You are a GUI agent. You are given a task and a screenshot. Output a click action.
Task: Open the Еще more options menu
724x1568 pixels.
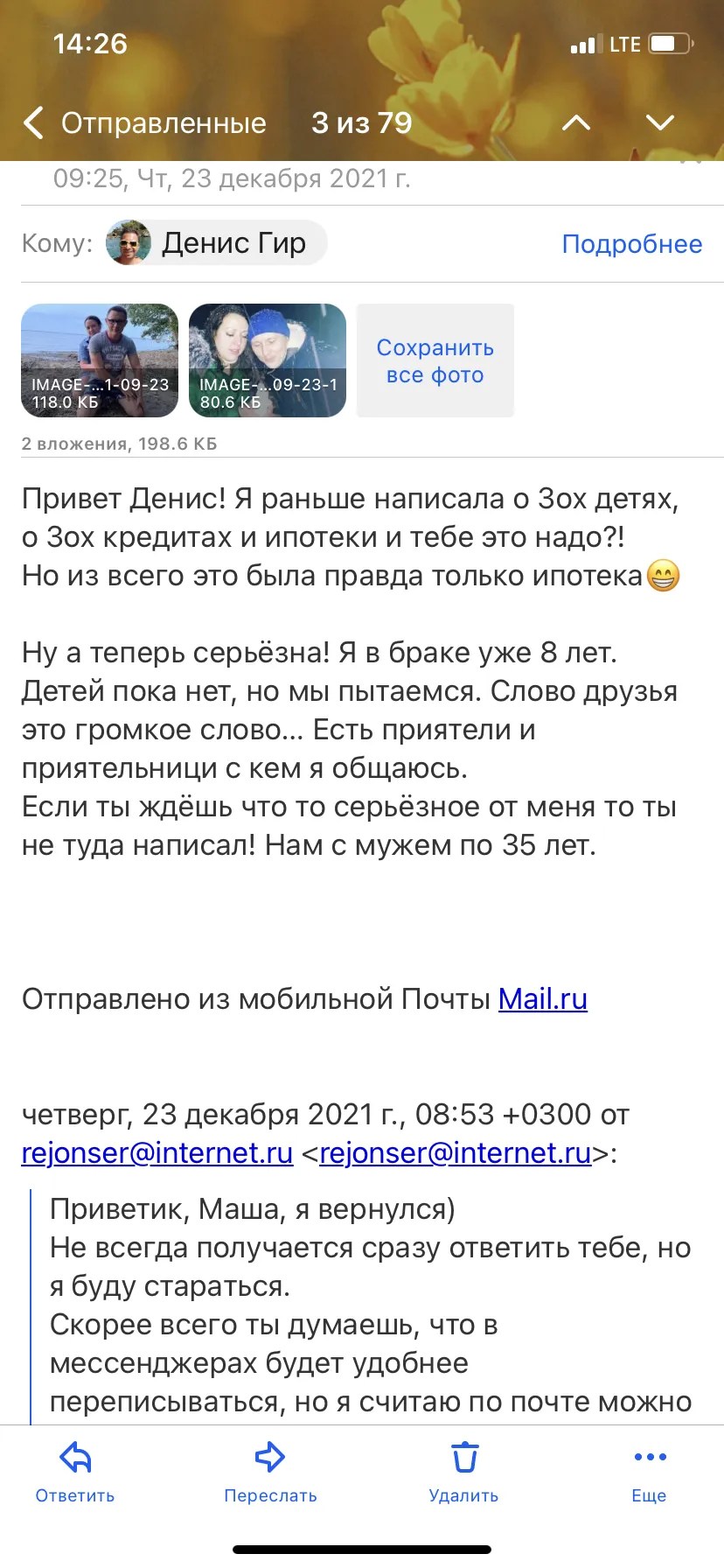click(x=650, y=1473)
